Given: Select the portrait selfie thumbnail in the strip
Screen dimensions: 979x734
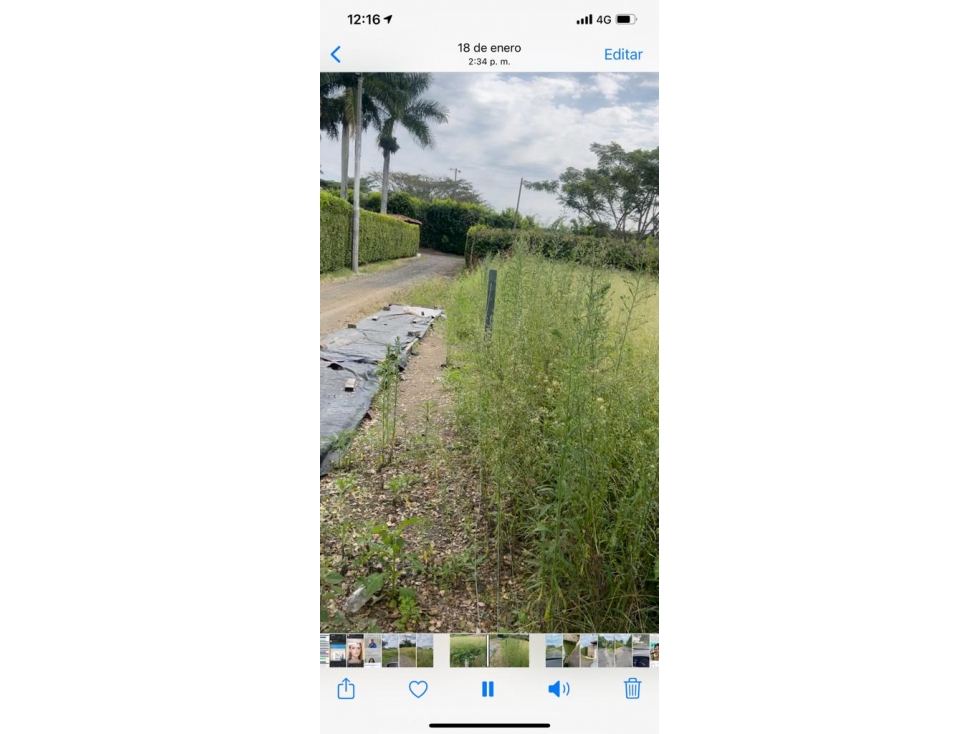Looking at the screenshot, I should pyautogui.click(x=355, y=651).
